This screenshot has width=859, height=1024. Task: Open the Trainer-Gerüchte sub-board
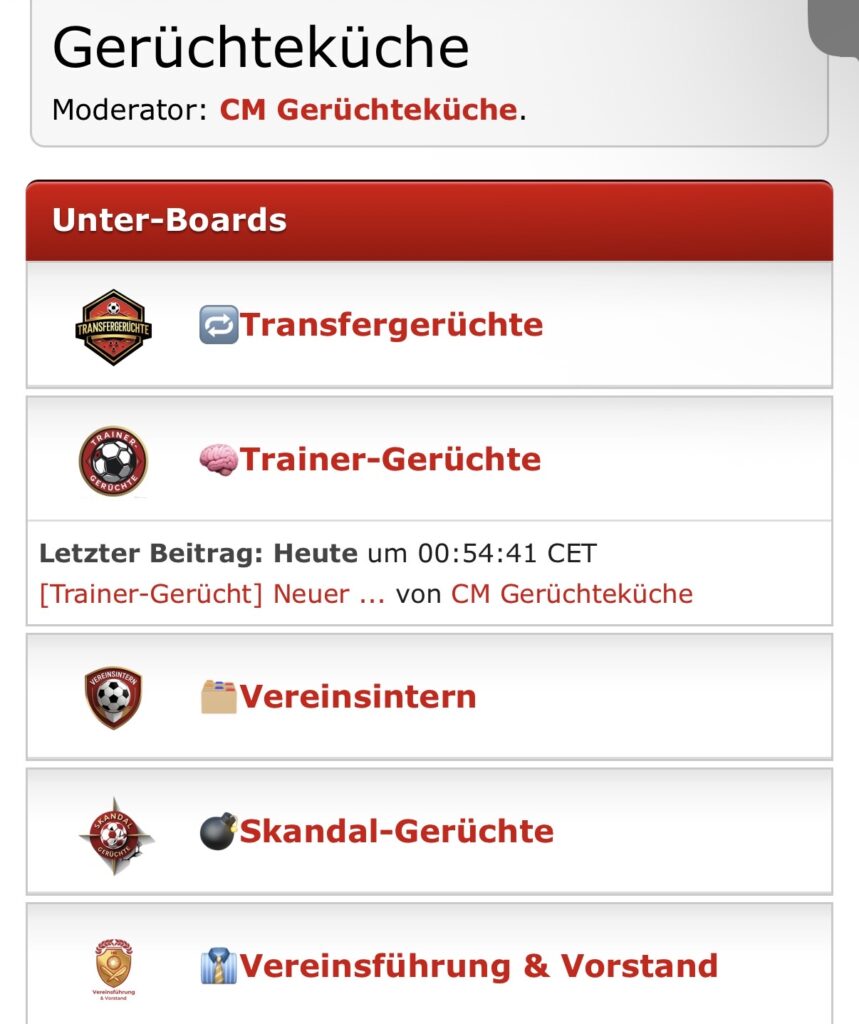tap(390, 460)
